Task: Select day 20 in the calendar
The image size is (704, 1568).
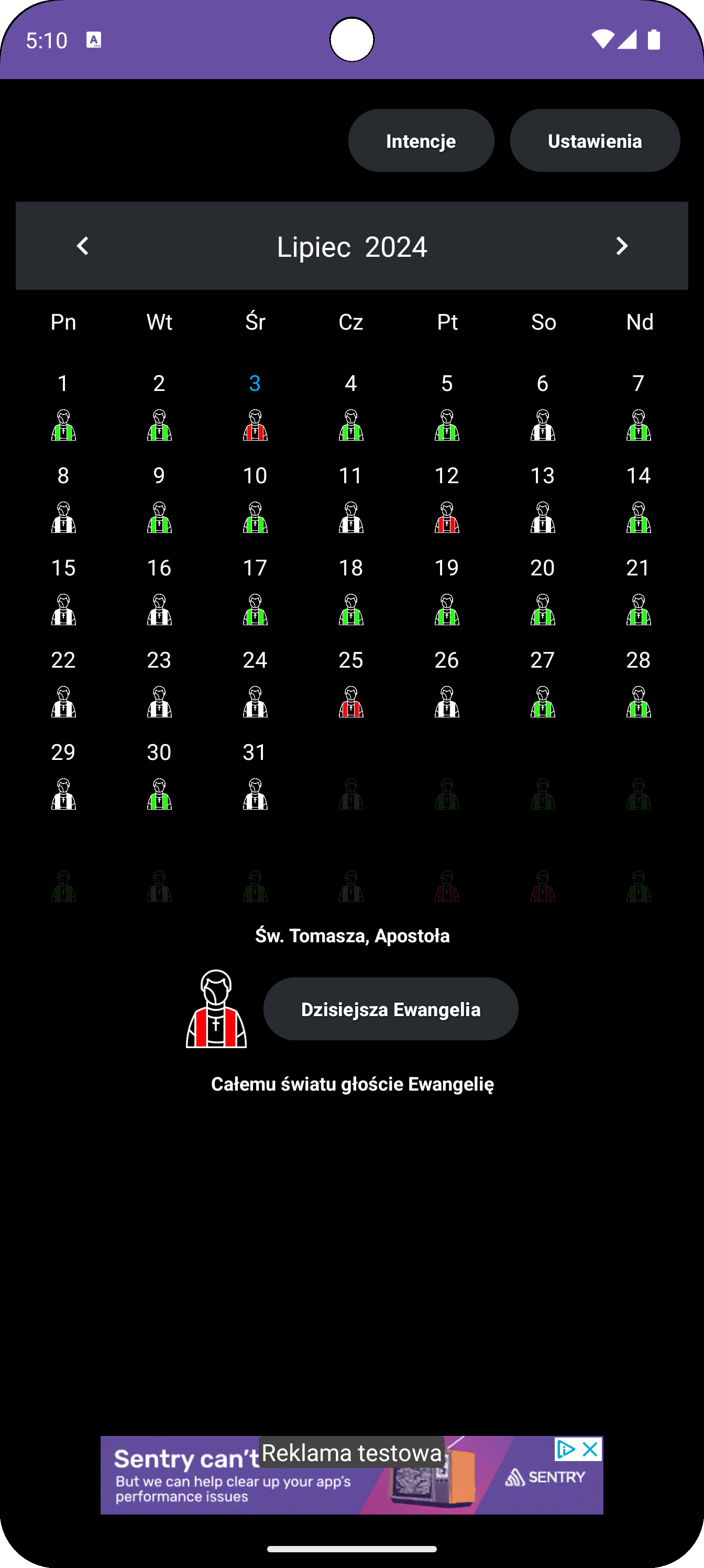Action: click(x=543, y=589)
